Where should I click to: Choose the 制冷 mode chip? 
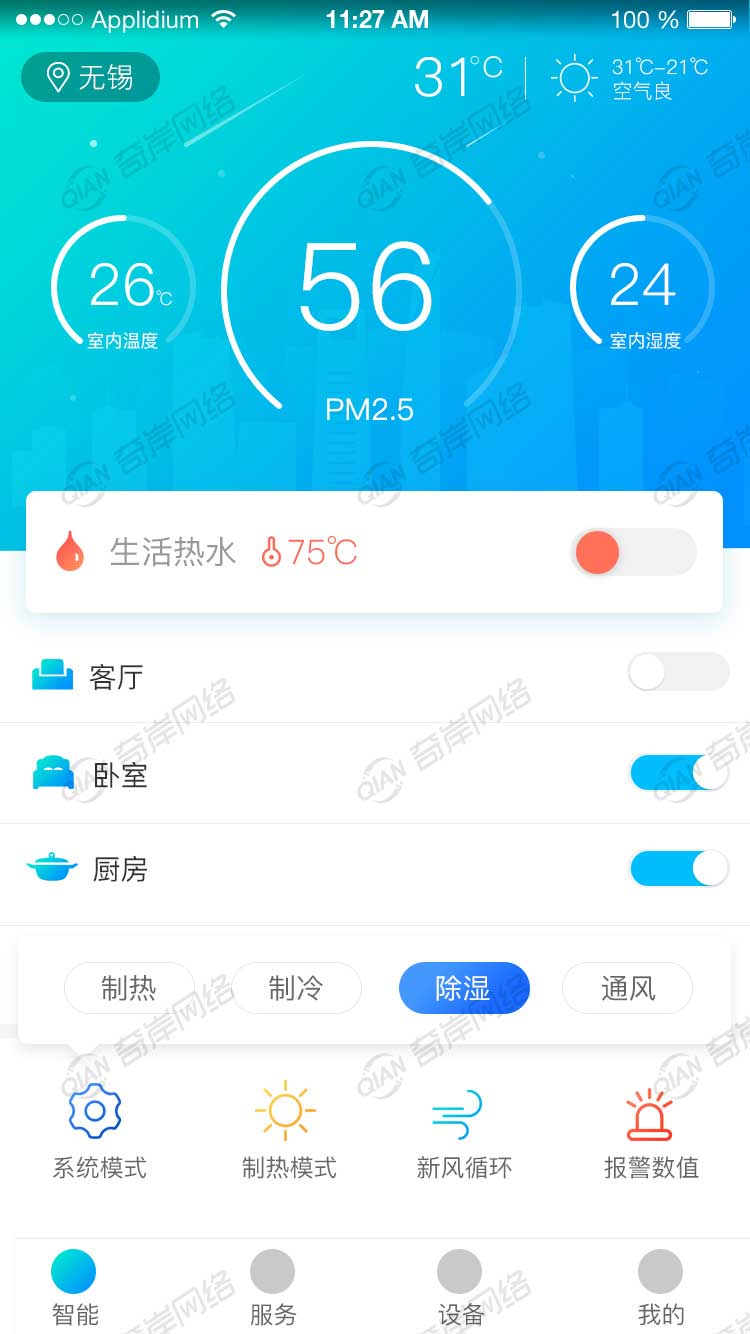[x=296, y=988]
